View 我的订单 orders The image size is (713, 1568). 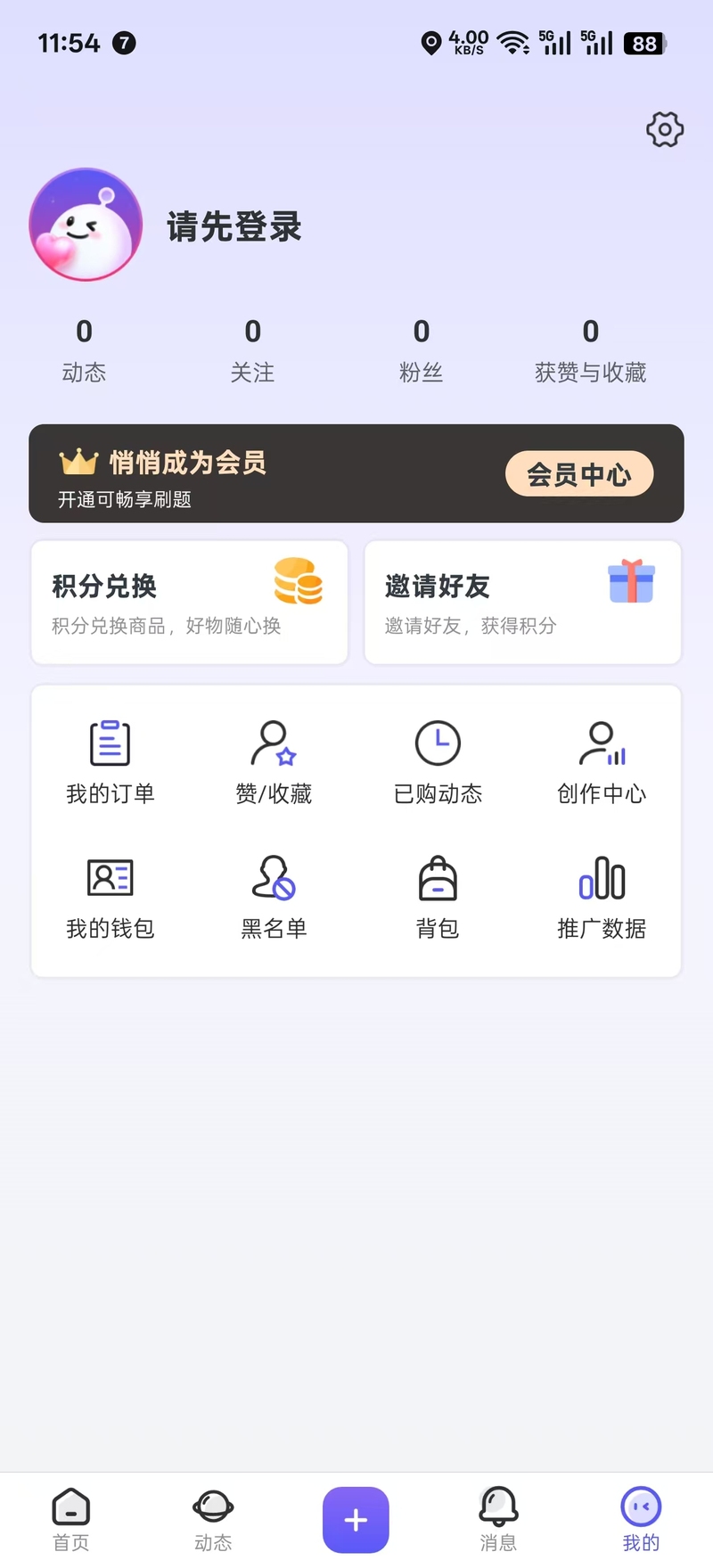[x=111, y=762]
